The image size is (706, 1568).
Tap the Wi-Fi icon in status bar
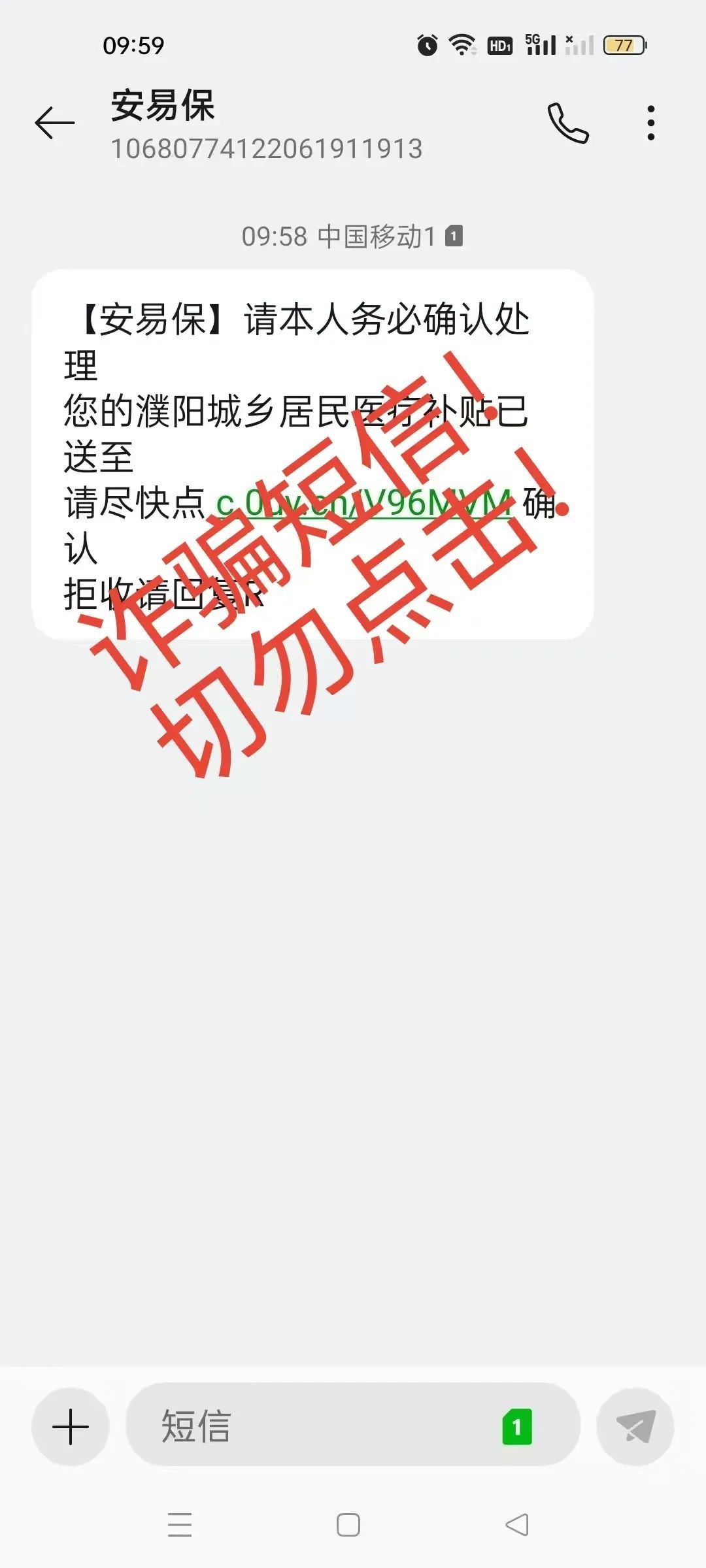click(x=462, y=44)
